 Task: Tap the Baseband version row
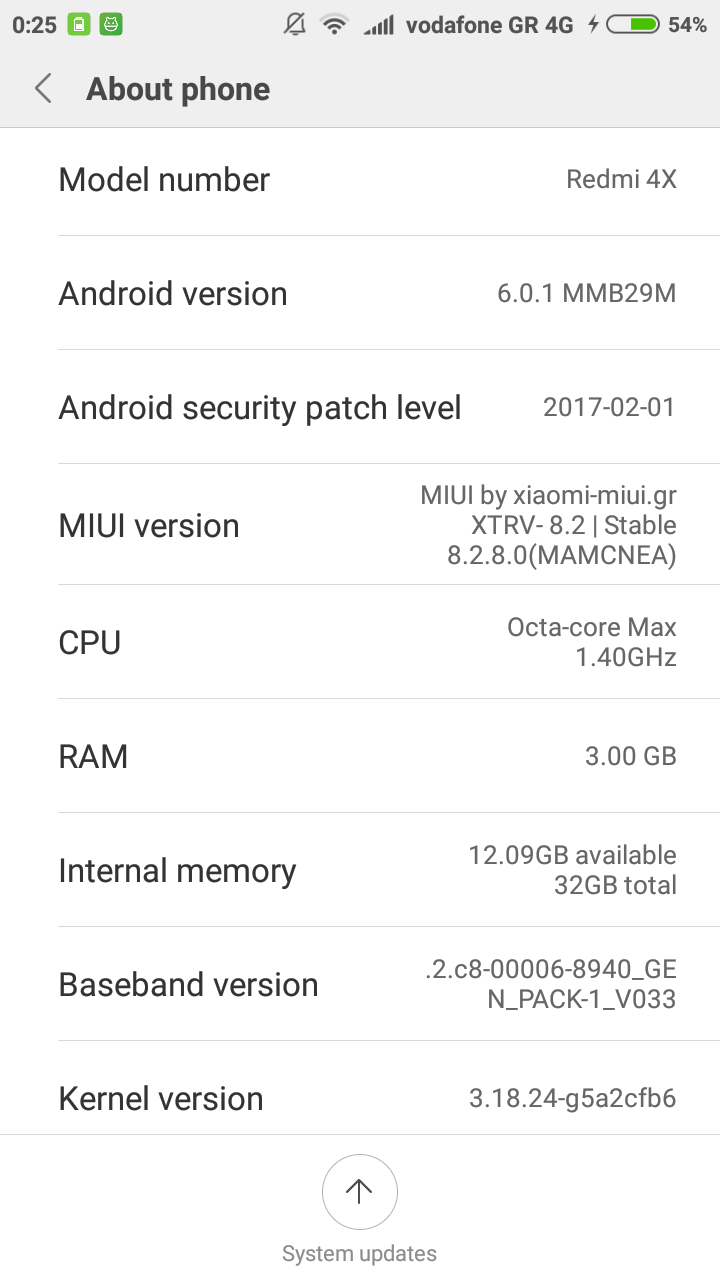360,984
